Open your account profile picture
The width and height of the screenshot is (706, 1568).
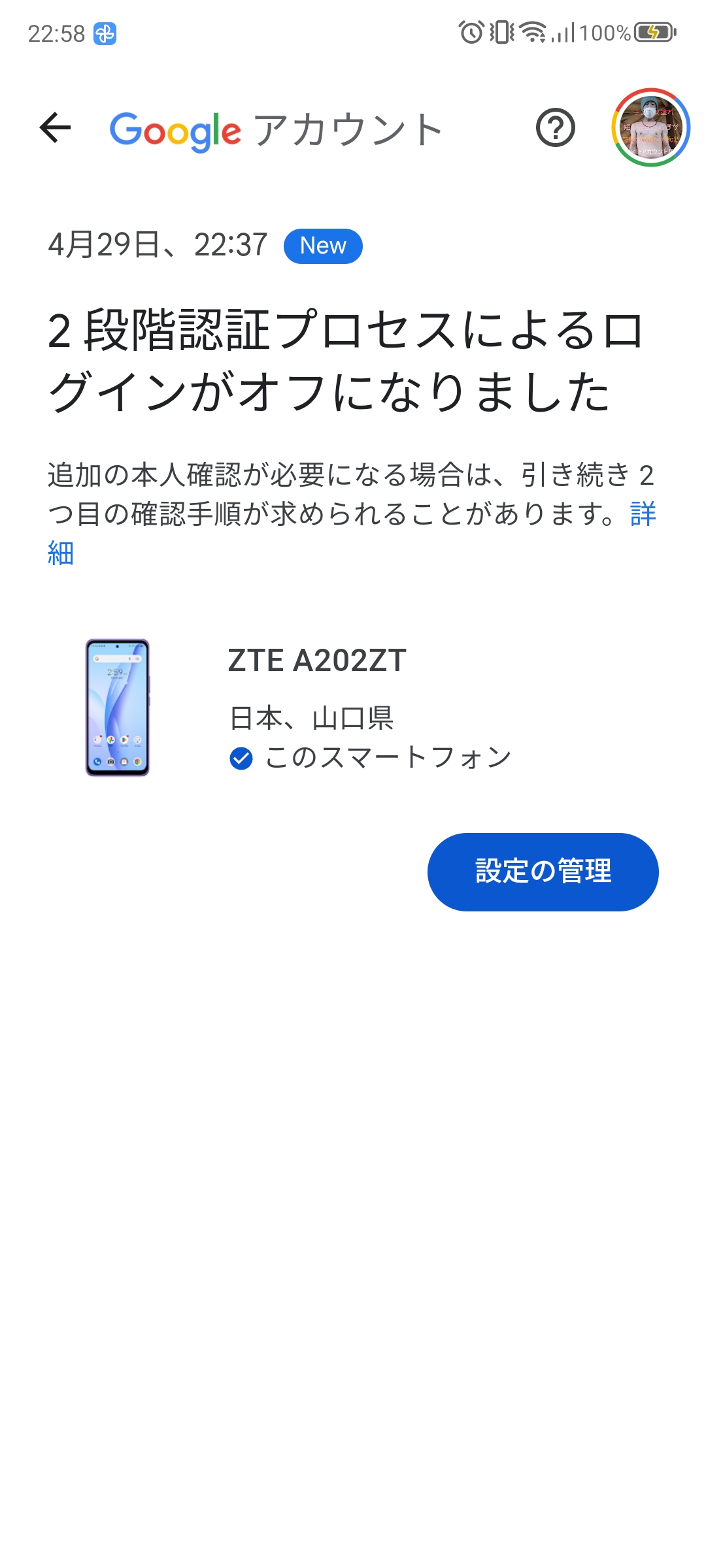tap(650, 129)
